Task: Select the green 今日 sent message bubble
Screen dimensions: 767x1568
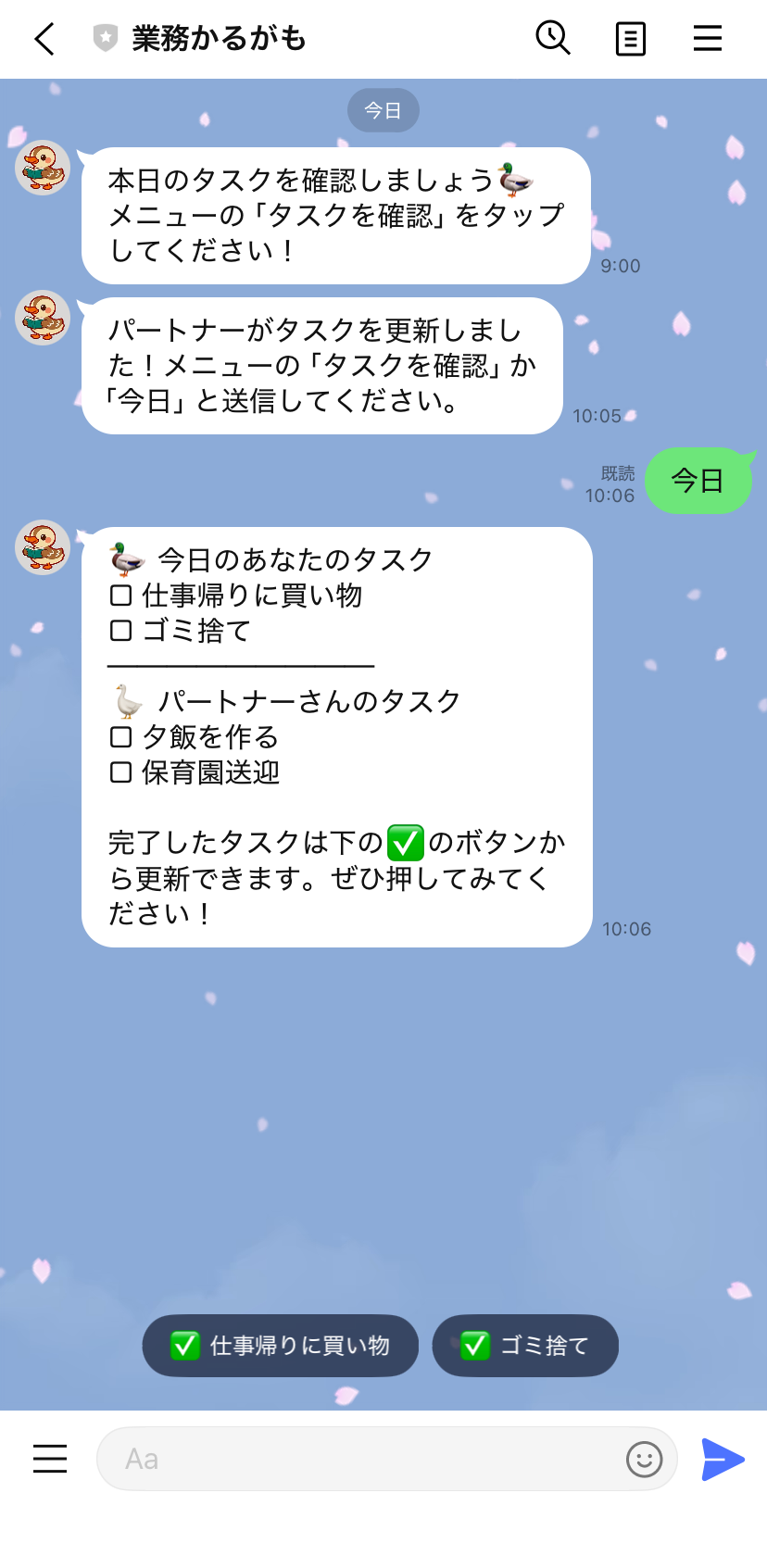Action: coord(699,481)
